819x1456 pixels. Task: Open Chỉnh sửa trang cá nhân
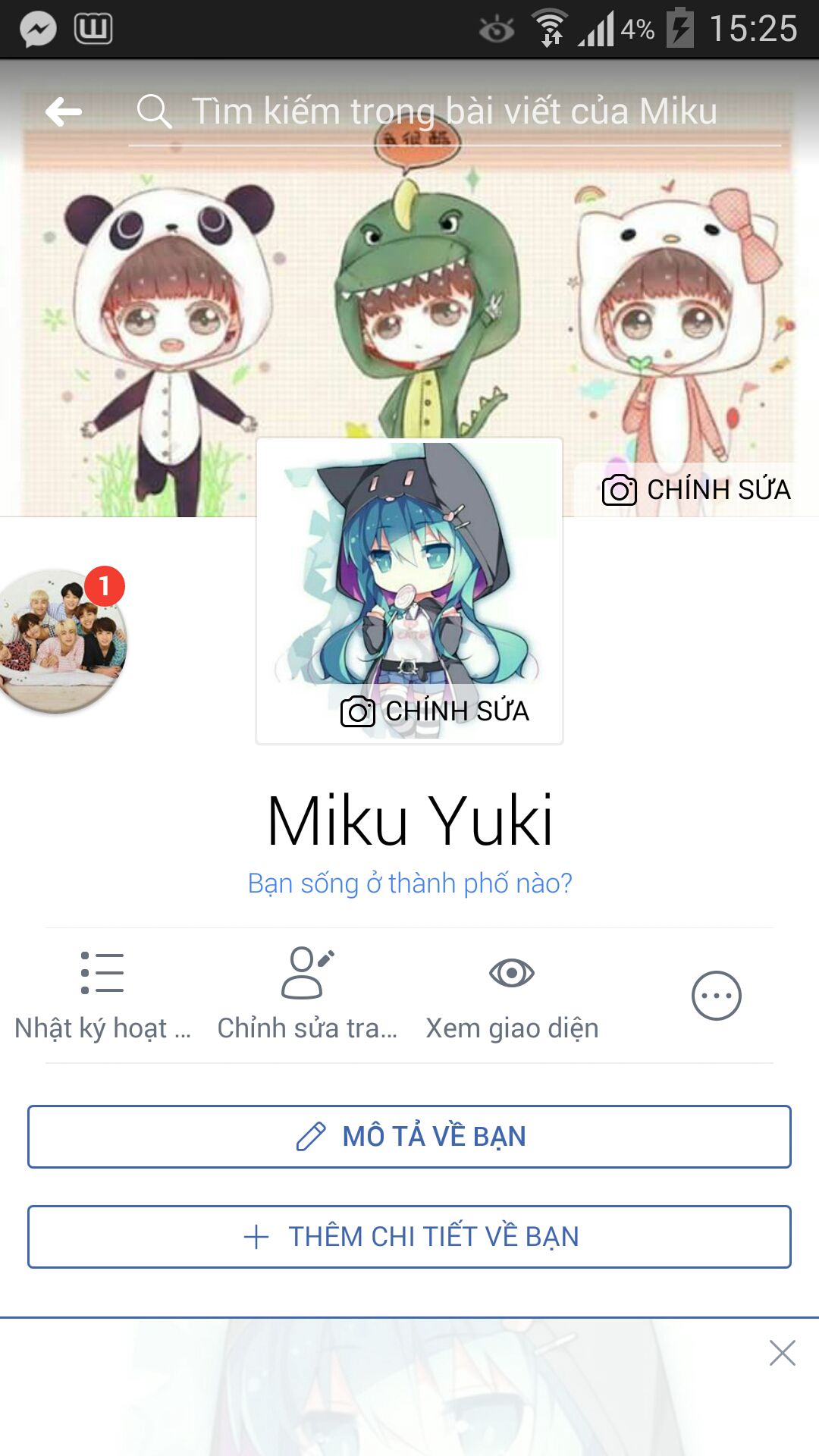click(307, 995)
